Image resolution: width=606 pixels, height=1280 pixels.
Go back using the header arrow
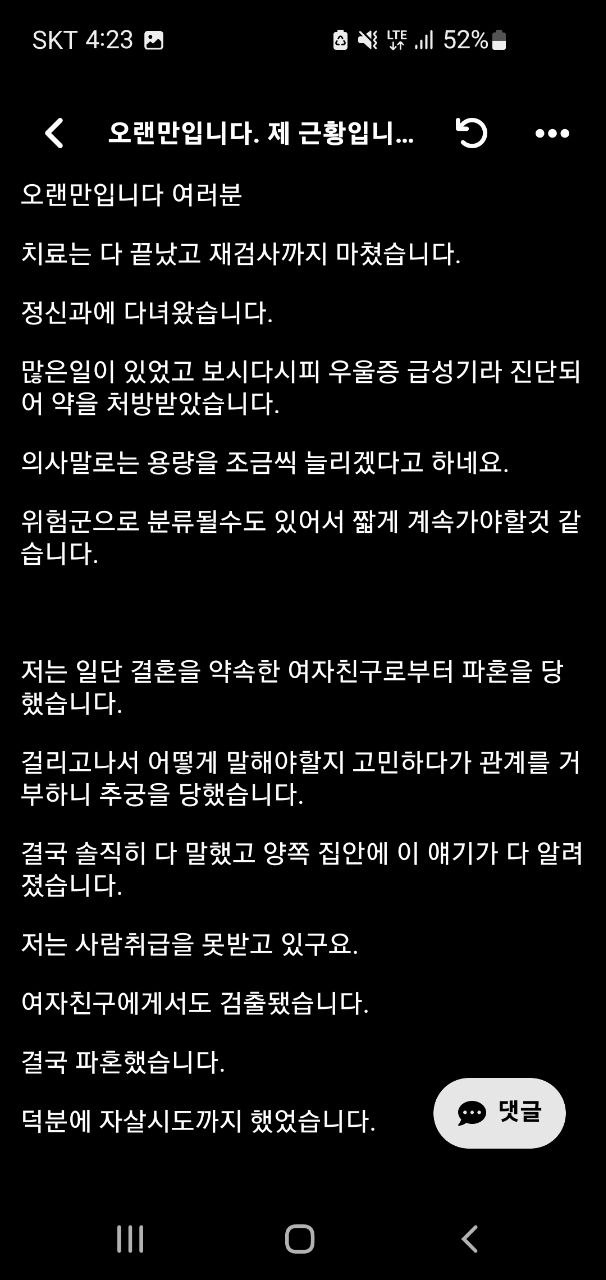coord(54,133)
